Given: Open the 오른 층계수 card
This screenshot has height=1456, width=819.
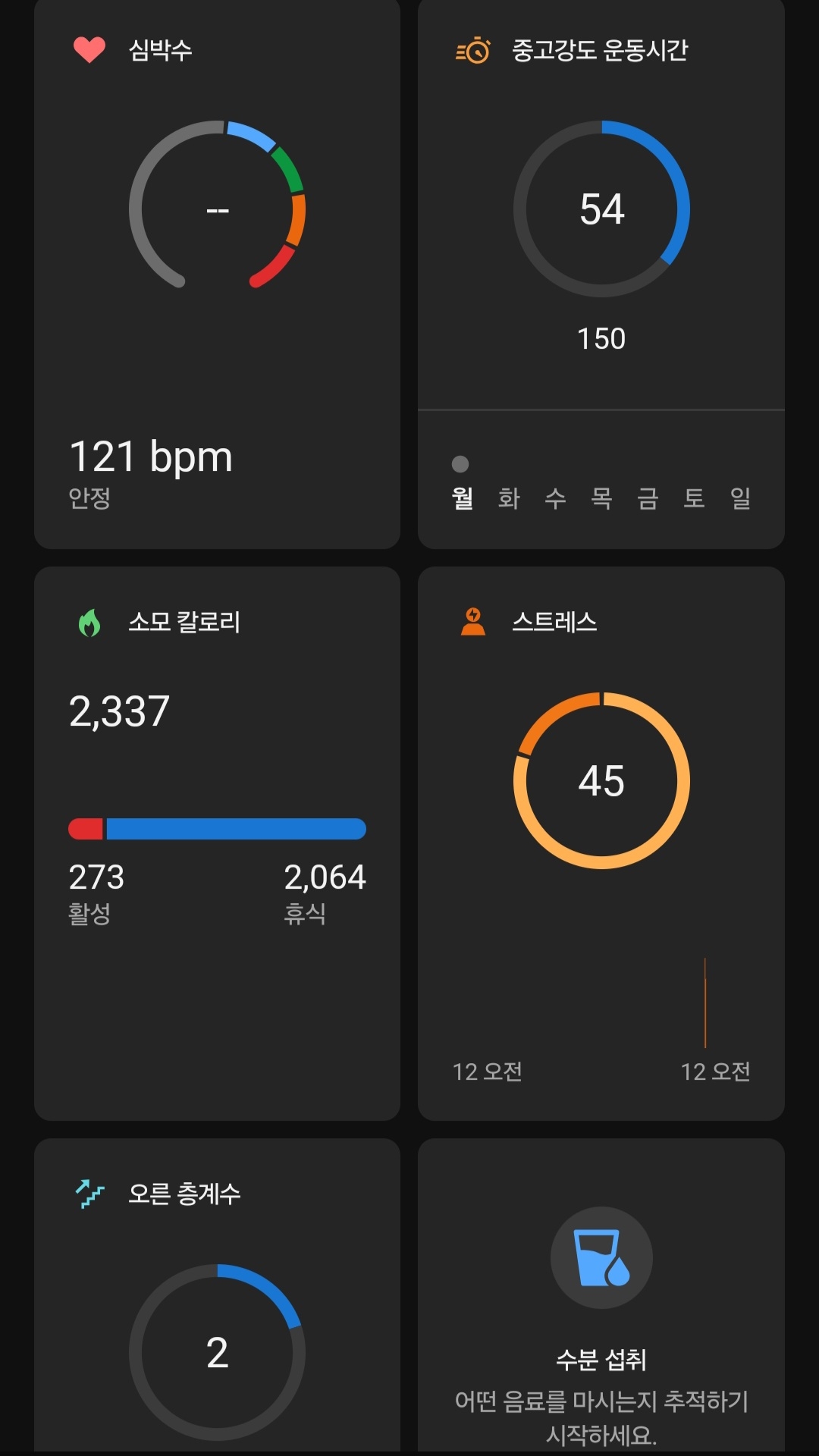Looking at the screenshot, I should 217,1297.
